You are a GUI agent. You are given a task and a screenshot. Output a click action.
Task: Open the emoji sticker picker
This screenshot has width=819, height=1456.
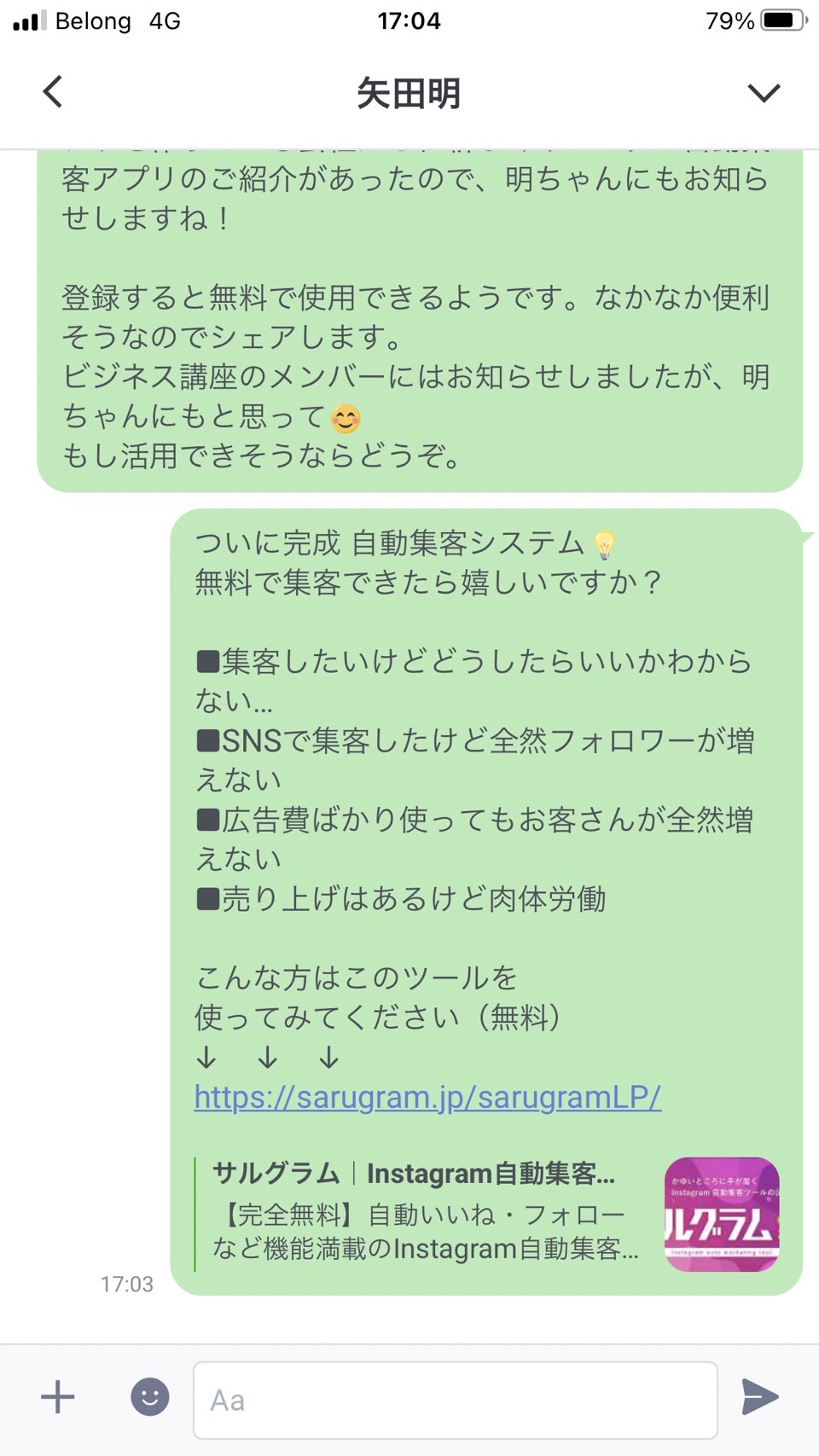click(x=150, y=1397)
